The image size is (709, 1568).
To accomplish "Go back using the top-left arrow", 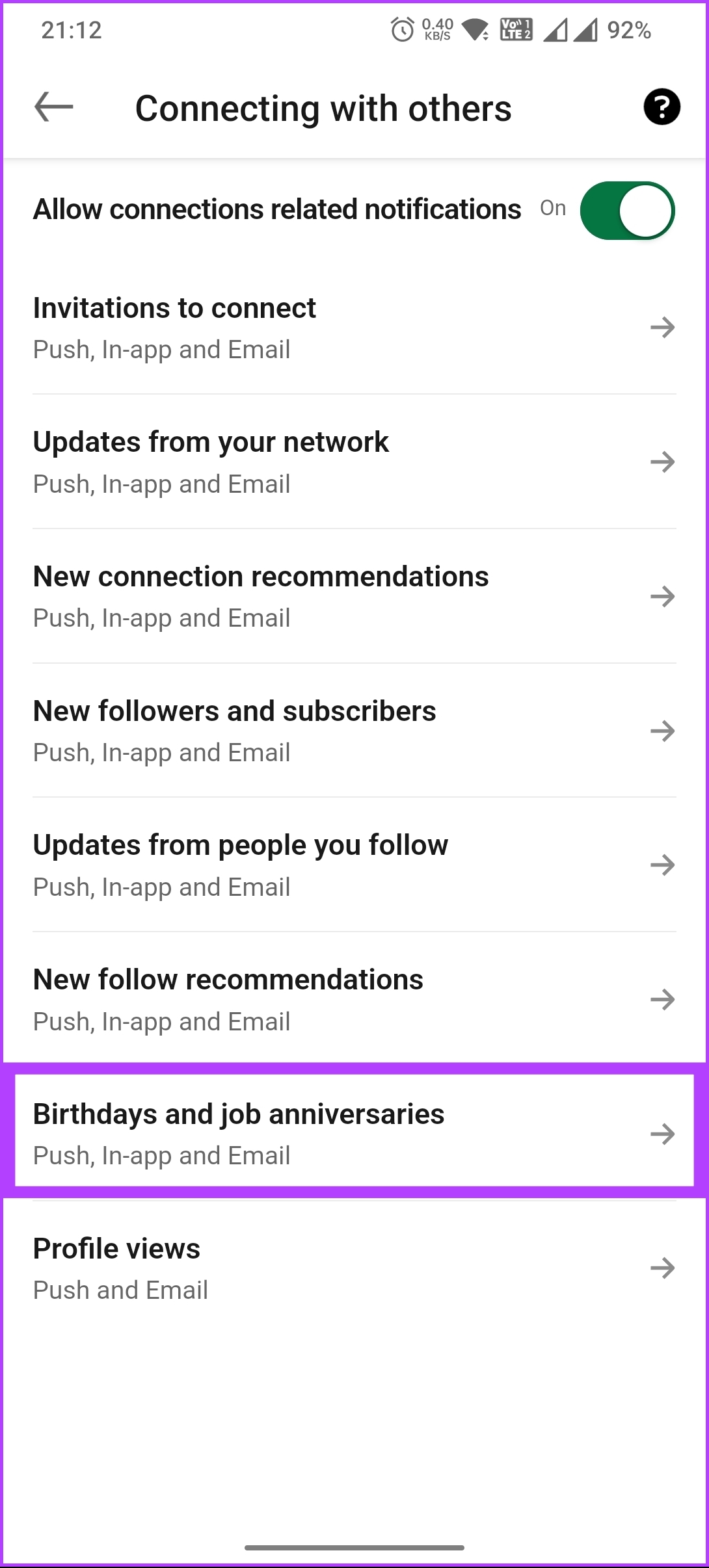I will point(53,107).
